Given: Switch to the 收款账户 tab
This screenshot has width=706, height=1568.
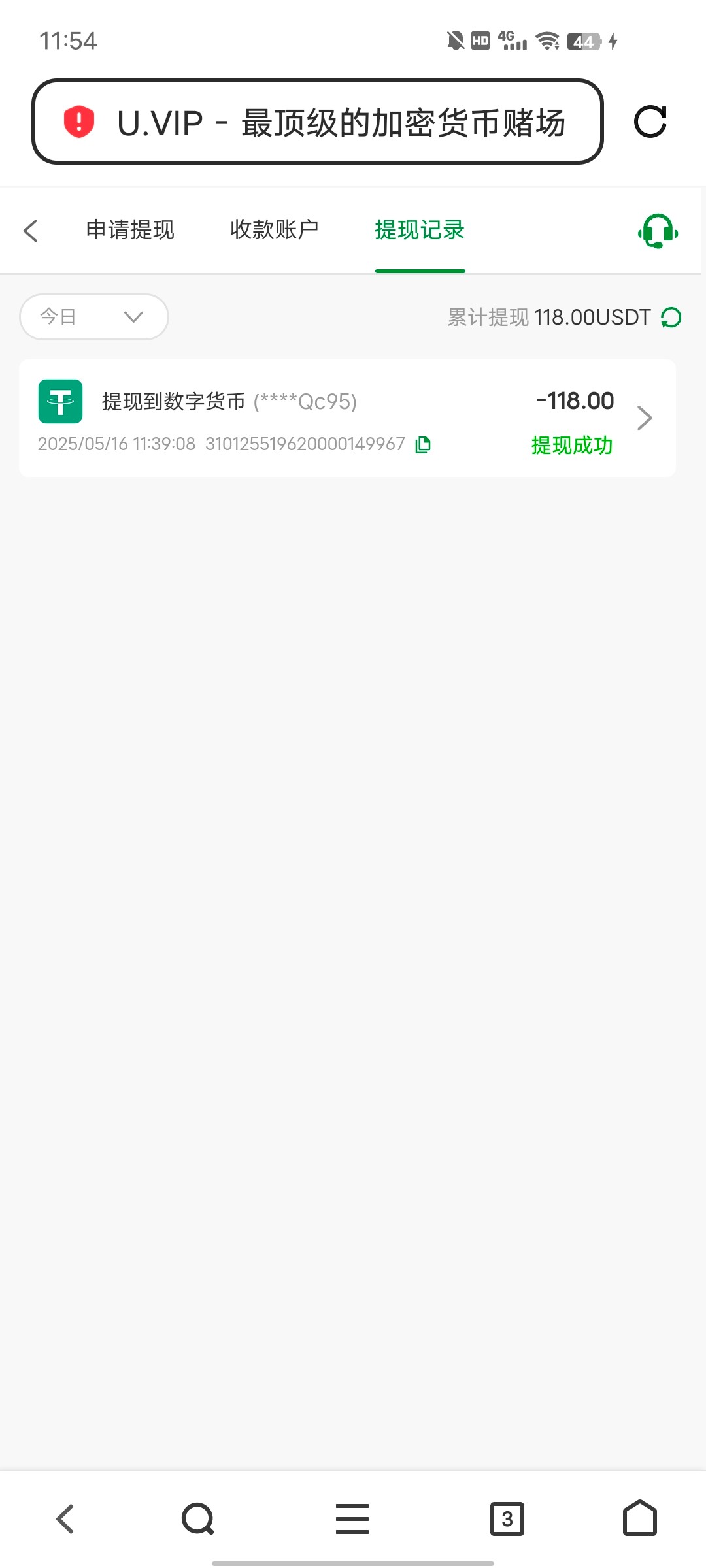Looking at the screenshot, I should pos(275,230).
